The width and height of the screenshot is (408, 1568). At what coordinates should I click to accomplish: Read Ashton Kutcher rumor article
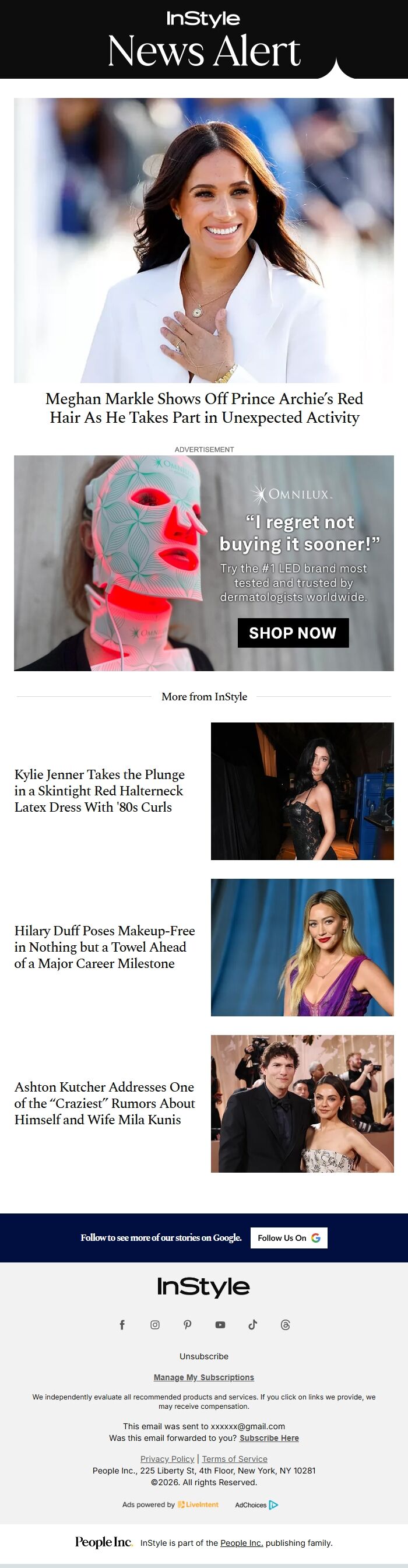[104, 1103]
